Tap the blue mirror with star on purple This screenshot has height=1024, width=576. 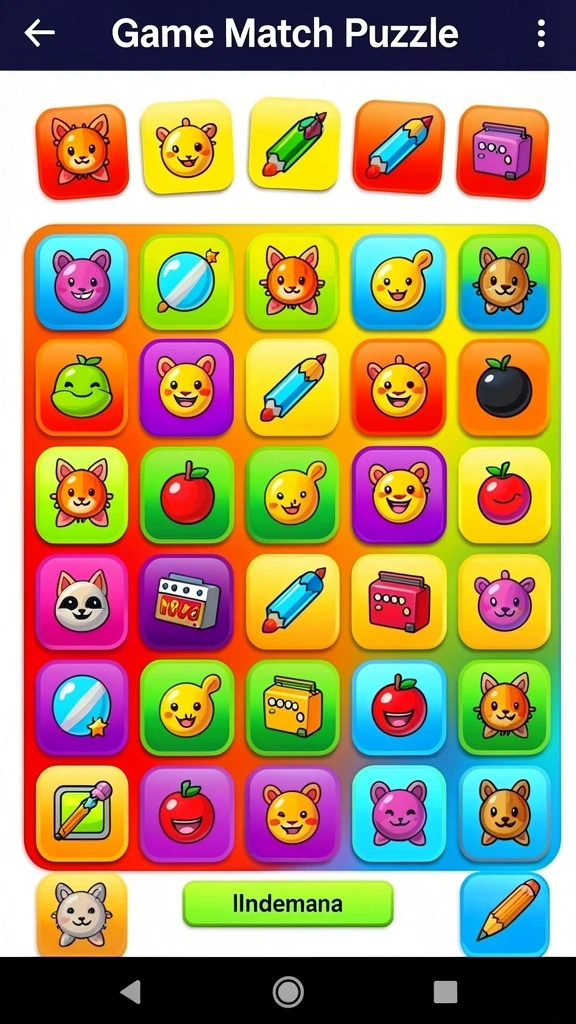(x=82, y=707)
